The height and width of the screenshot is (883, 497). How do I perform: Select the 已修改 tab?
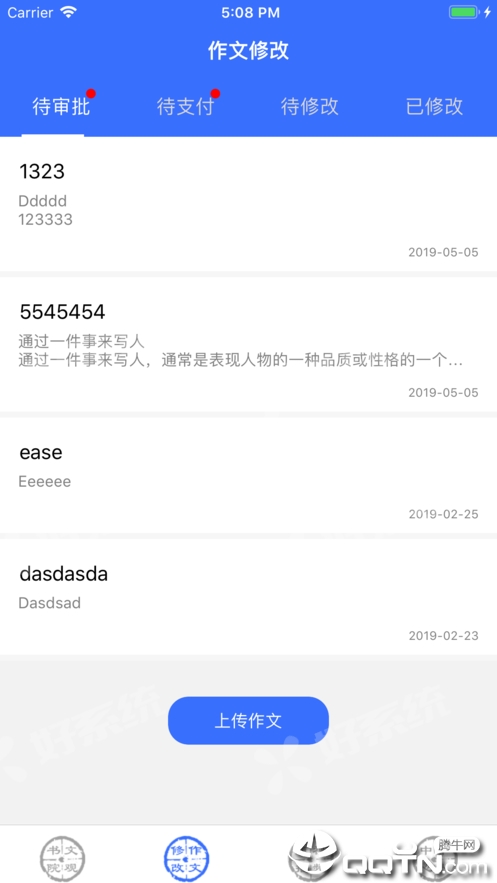point(434,106)
